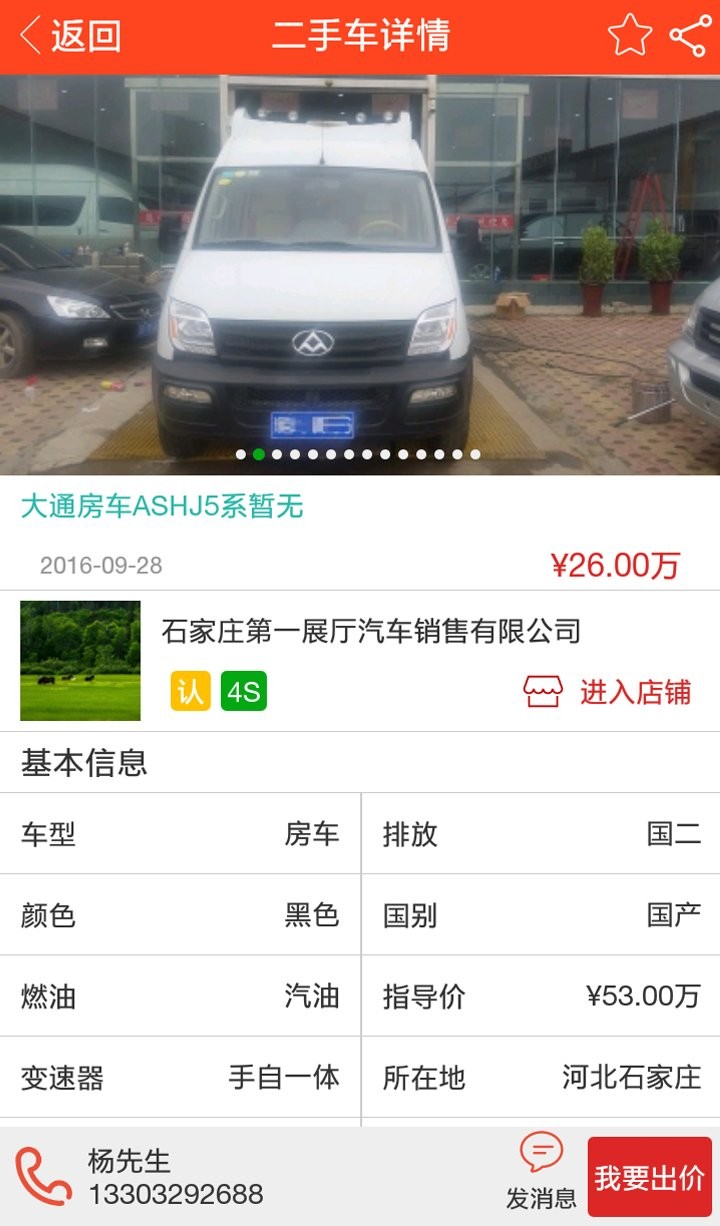This screenshot has width=720, height=1226.
Task: Toggle the favorite star for this listing
Action: tap(630, 33)
